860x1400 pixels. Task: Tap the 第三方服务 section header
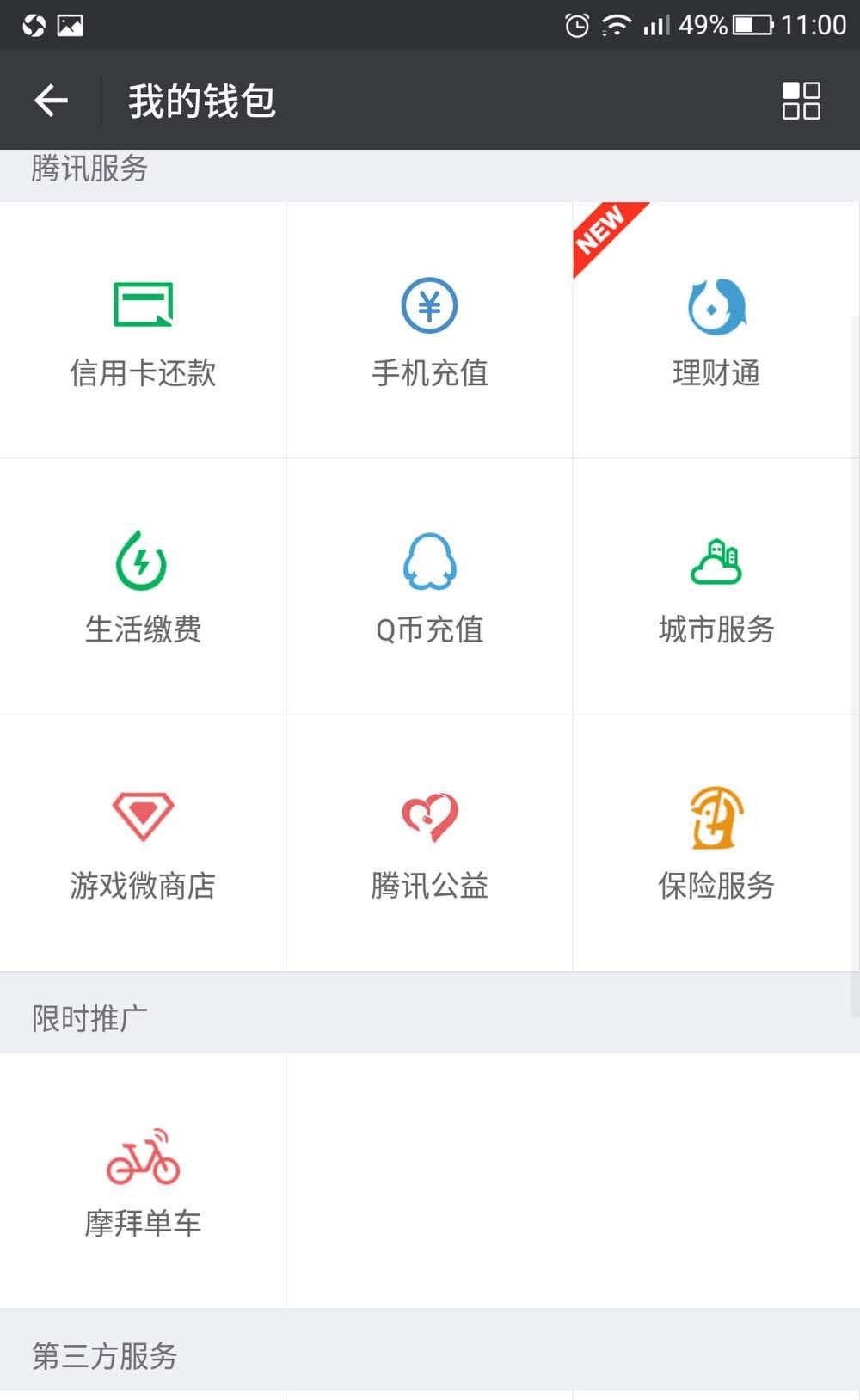pyautogui.click(x=105, y=1357)
